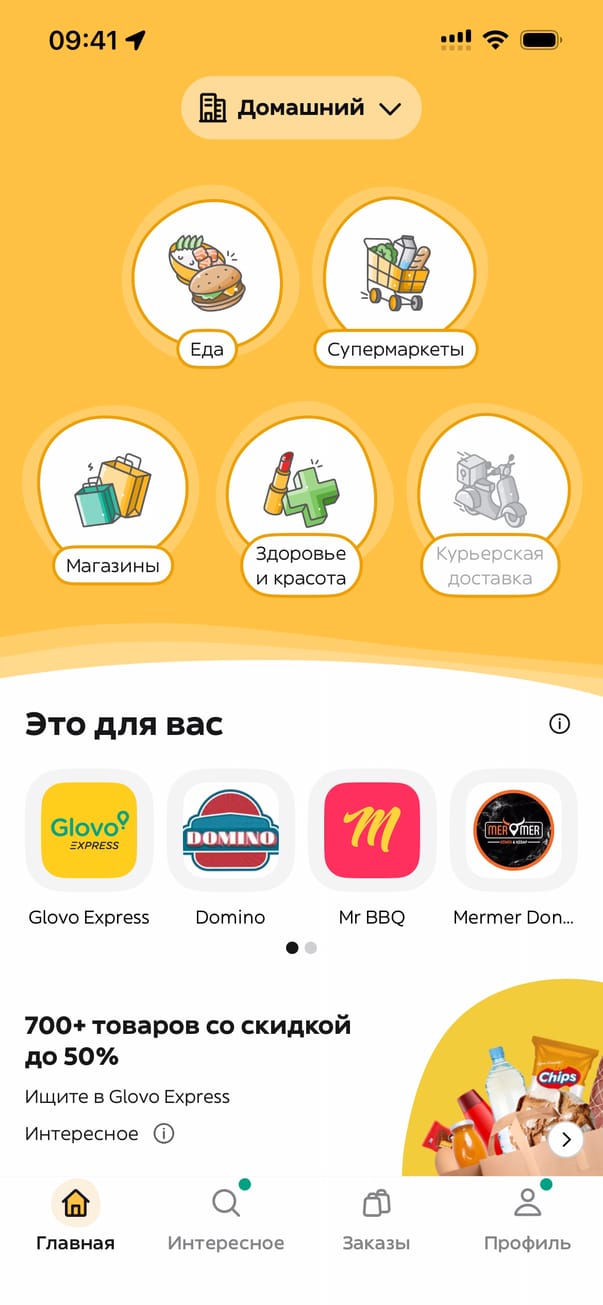Tap the info icon next to Интересное

164,1134
